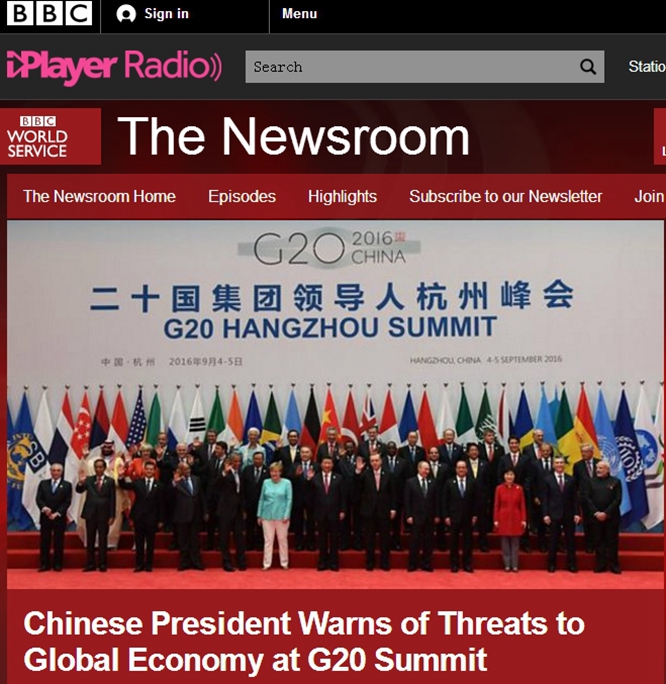Screen dimensions: 666x684
Task: Open the top Menu
Action: [x=299, y=14]
